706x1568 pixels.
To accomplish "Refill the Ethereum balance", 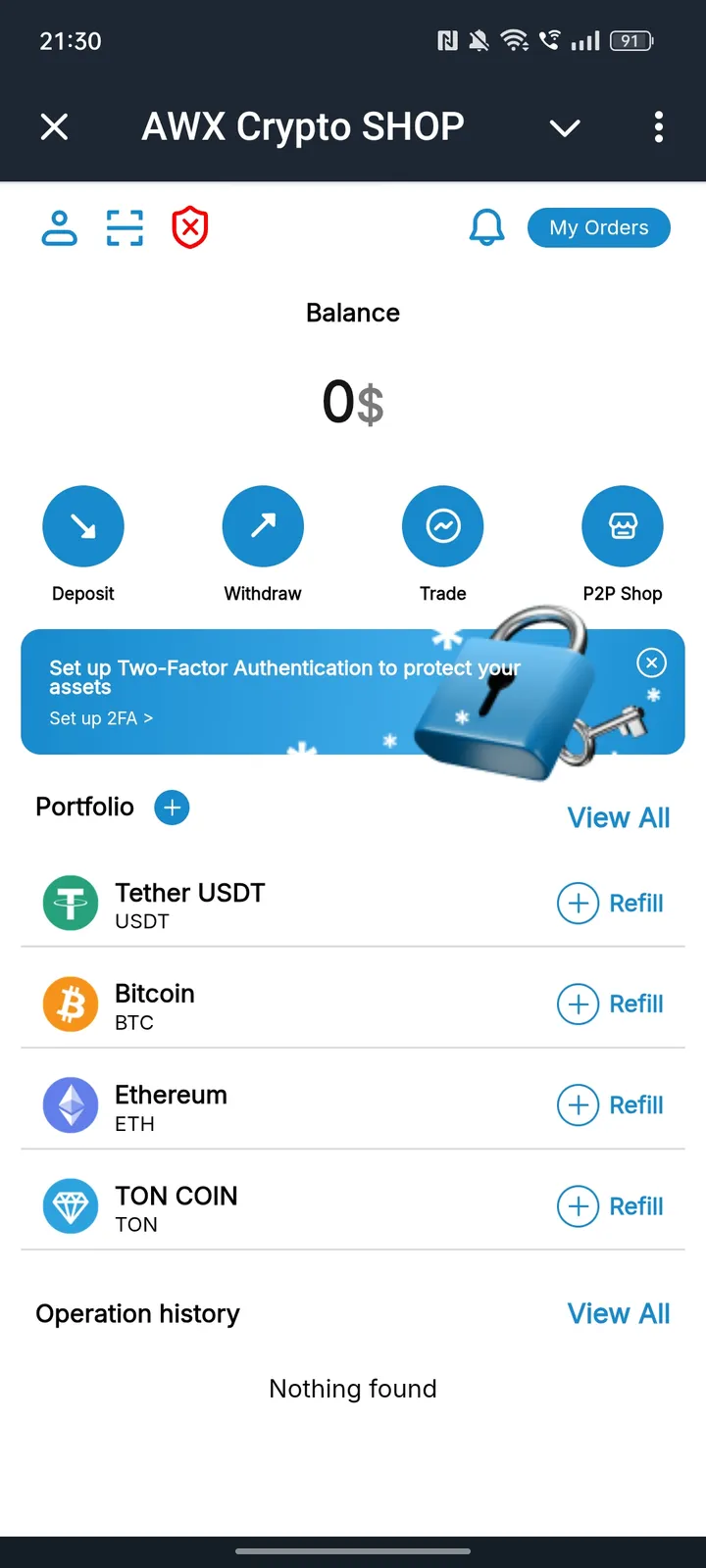I will pos(610,1104).
